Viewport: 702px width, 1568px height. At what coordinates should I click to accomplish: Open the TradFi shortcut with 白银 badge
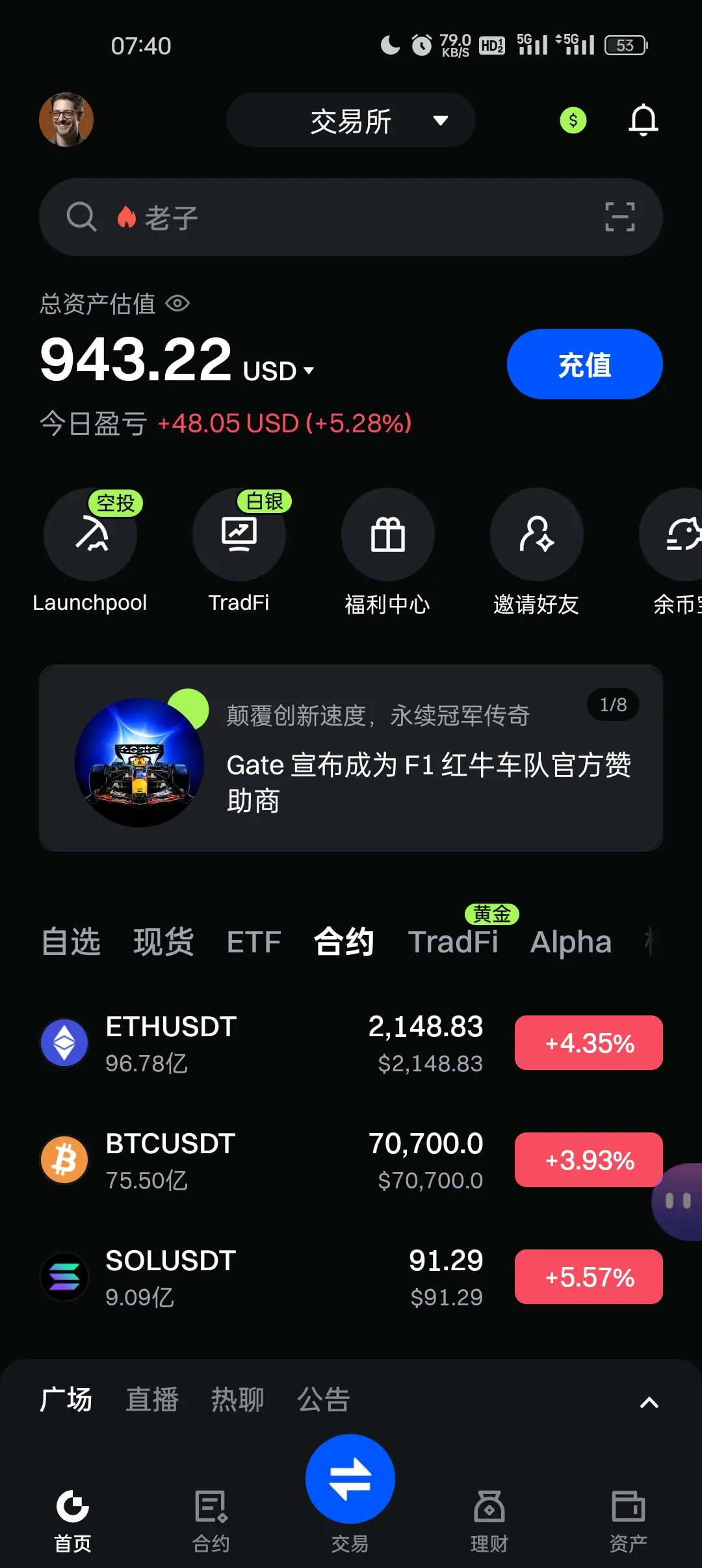pyautogui.click(x=239, y=536)
